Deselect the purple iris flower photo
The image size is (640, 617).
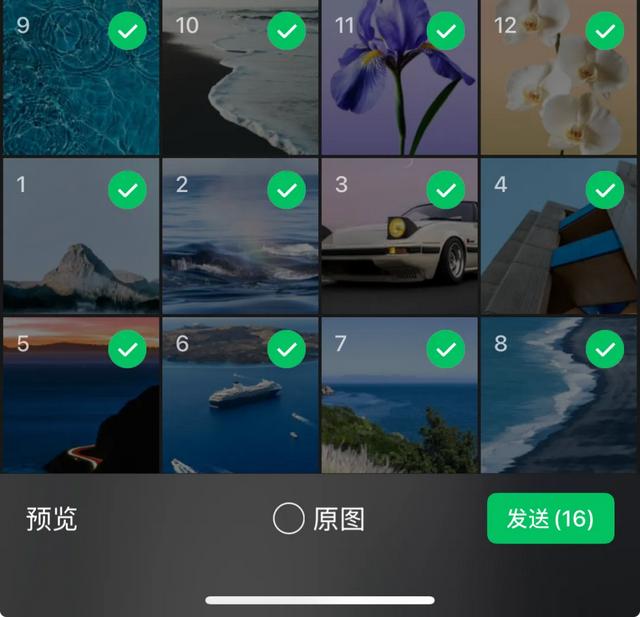[446, 31]
